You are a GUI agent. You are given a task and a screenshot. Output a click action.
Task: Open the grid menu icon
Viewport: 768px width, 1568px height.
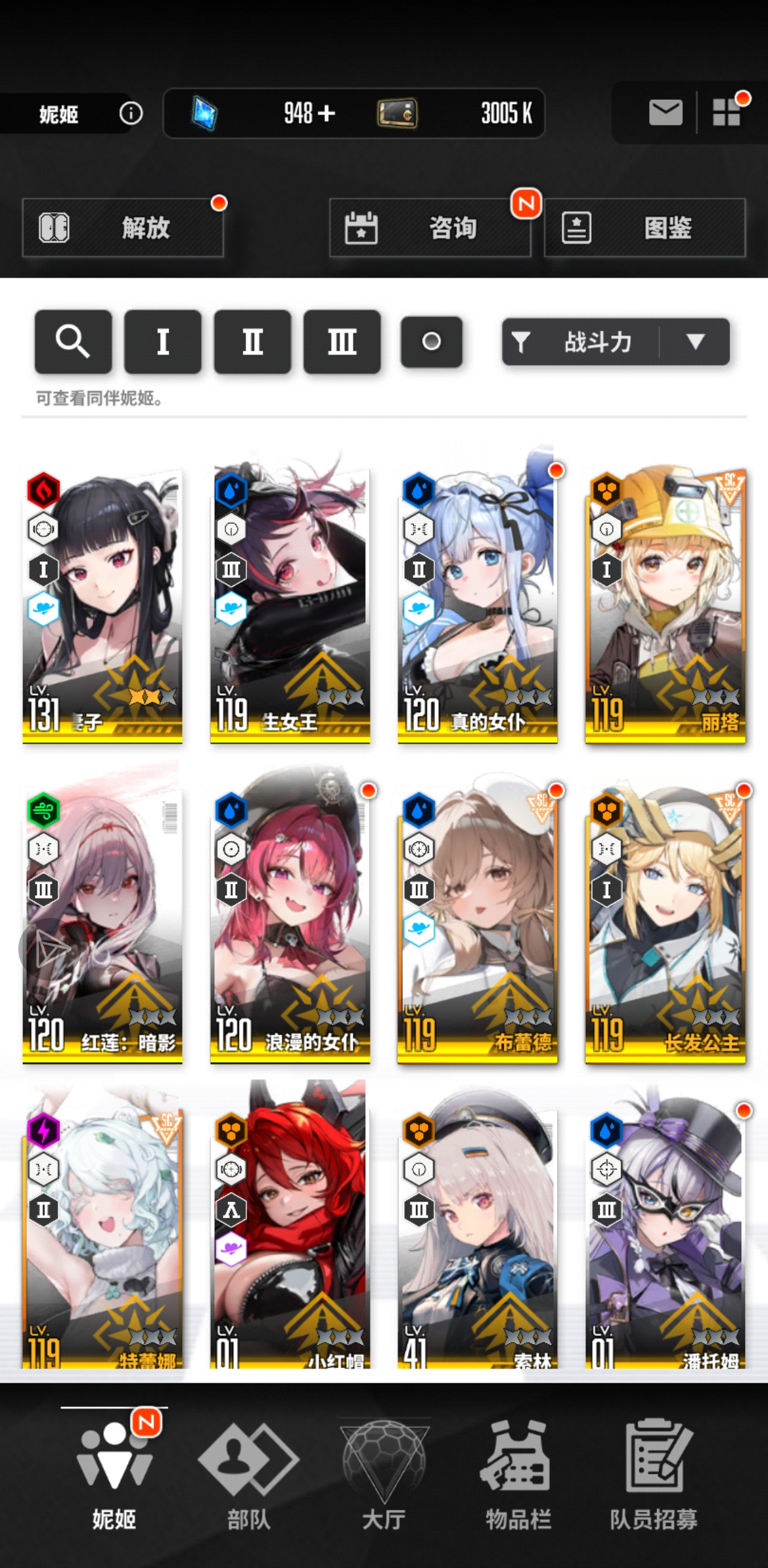point(726,112)
